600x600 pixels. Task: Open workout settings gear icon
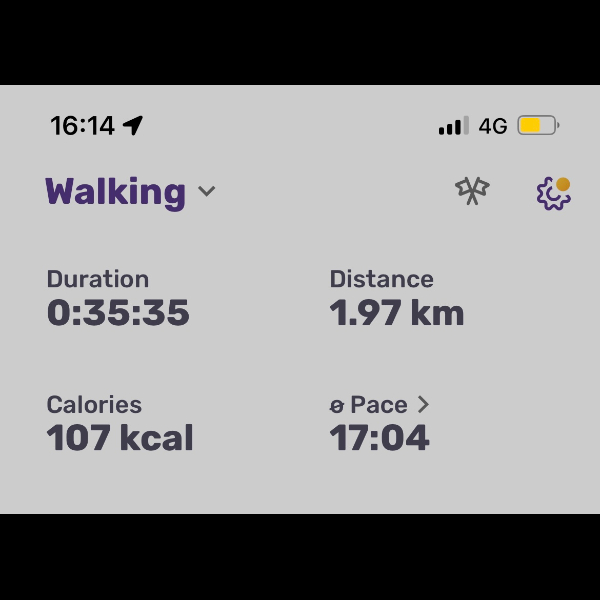coord(552,193)
